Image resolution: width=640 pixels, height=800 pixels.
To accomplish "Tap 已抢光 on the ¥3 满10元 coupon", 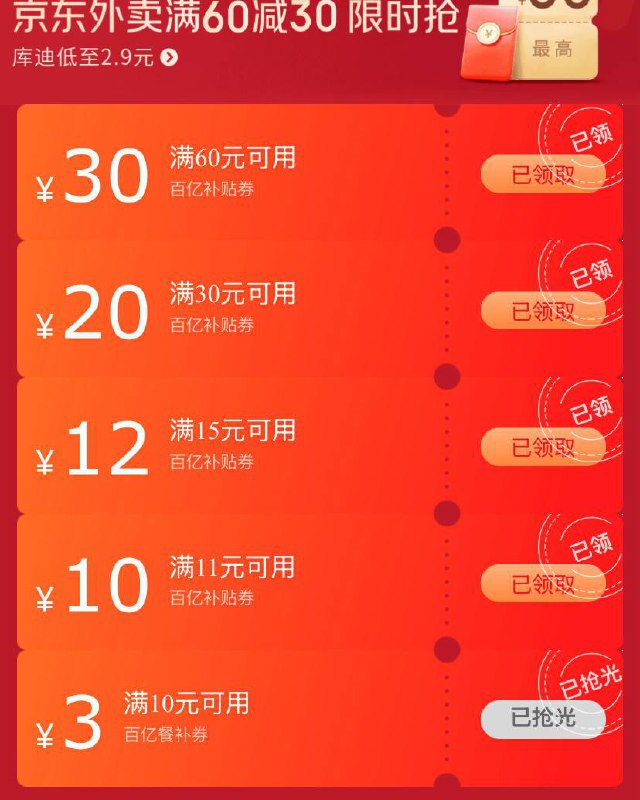I will [x=543, y=718].
